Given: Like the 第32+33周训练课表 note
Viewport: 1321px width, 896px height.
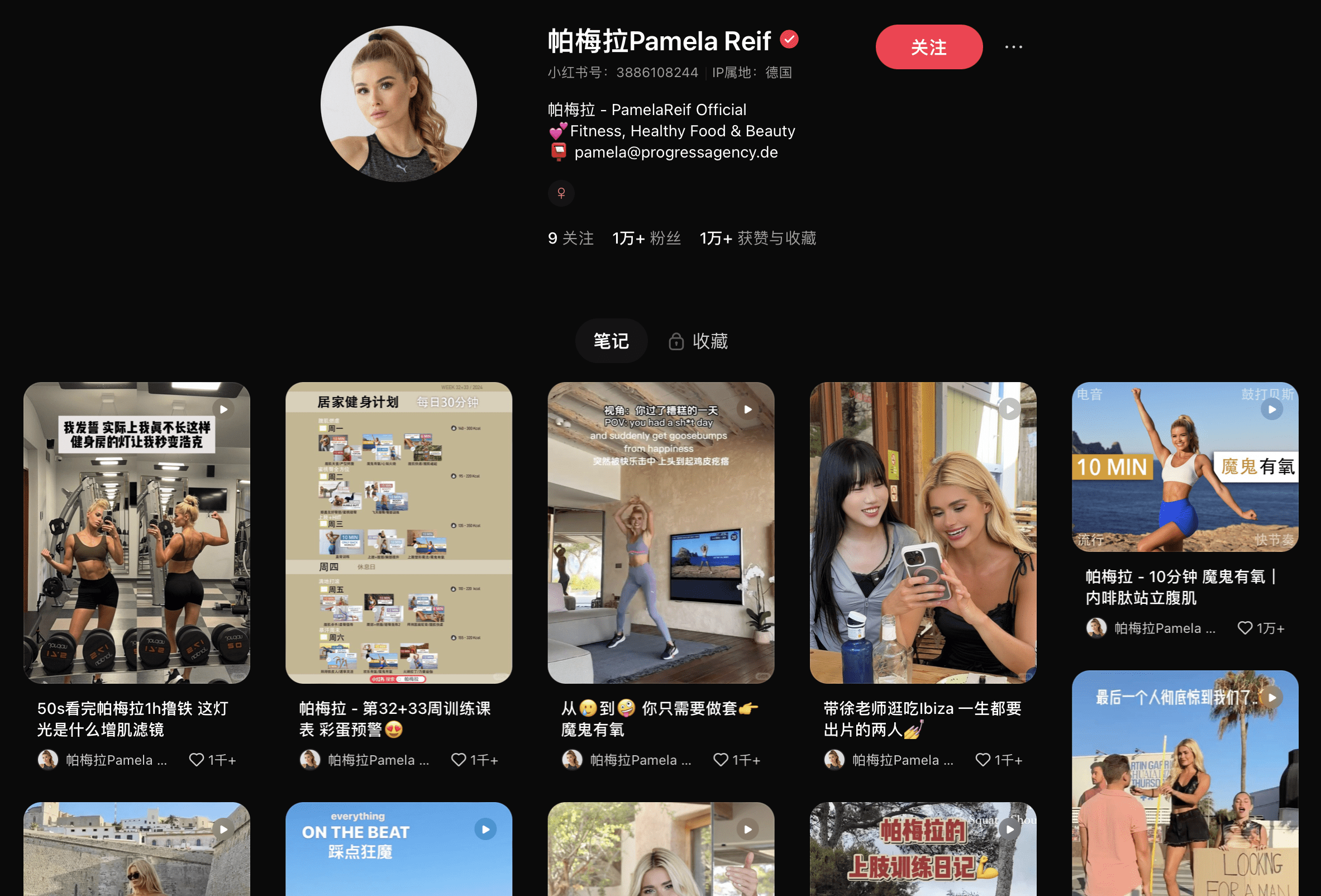Looking at the screenshot, I should 459,760.
